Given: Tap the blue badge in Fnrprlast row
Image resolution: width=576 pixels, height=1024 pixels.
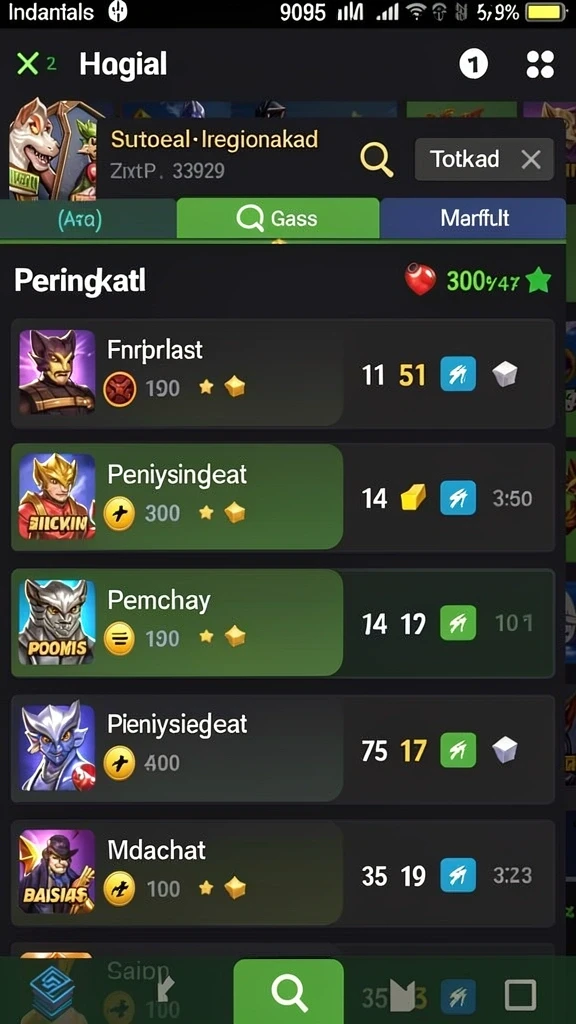Looking at the screenshot, I should [458, 374].
